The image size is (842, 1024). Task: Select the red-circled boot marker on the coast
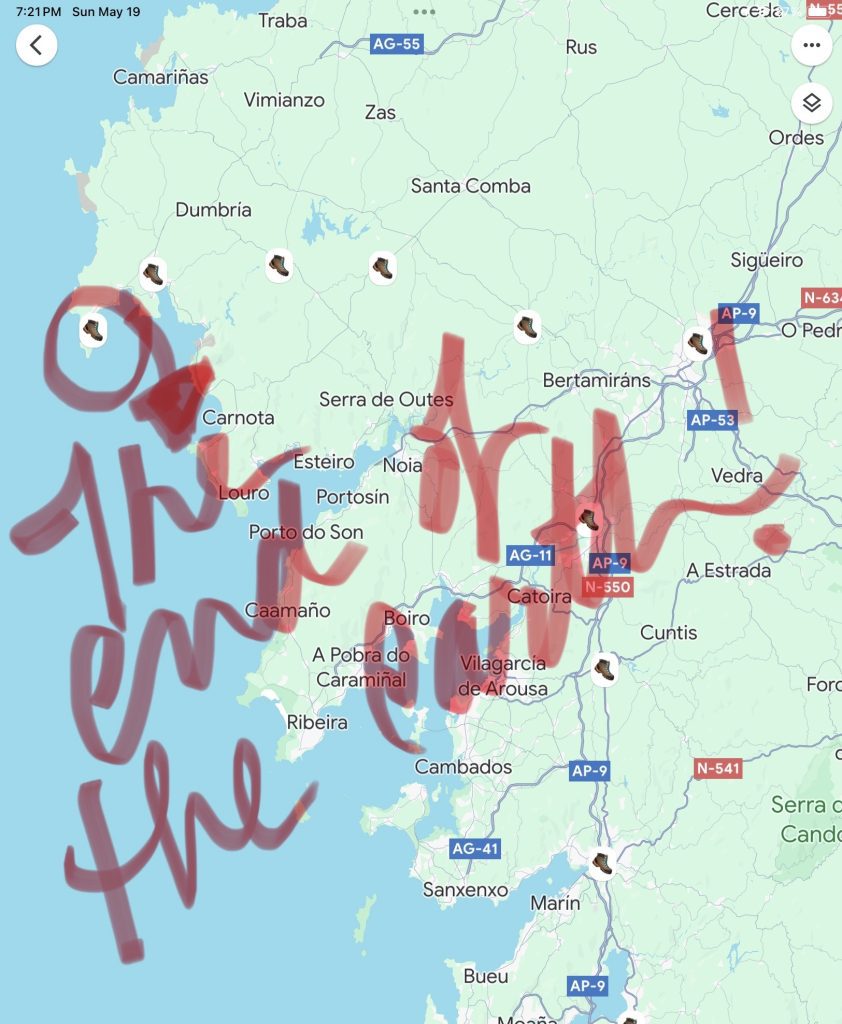[93, 330]
